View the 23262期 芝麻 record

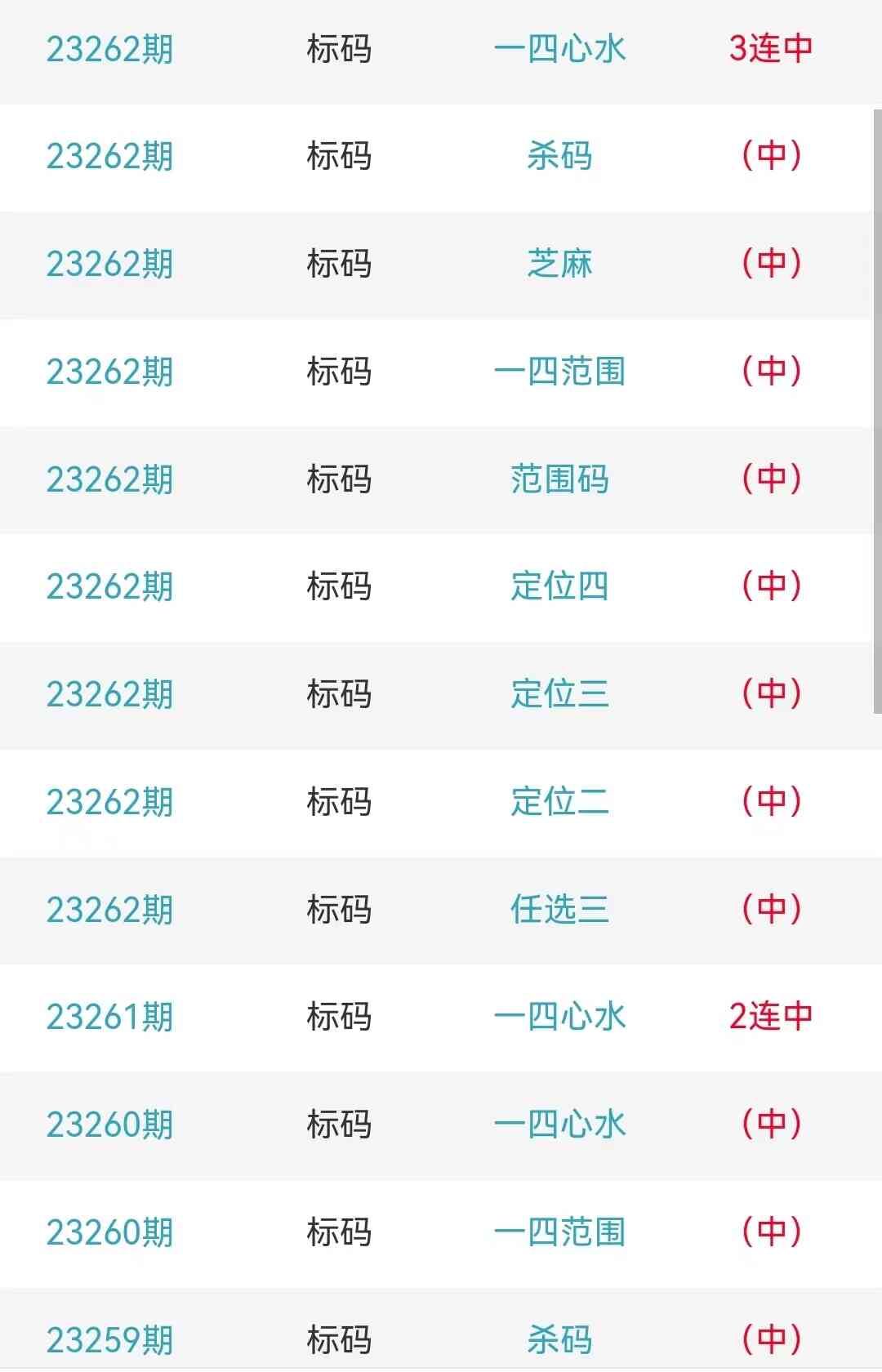tap(559, 264)
